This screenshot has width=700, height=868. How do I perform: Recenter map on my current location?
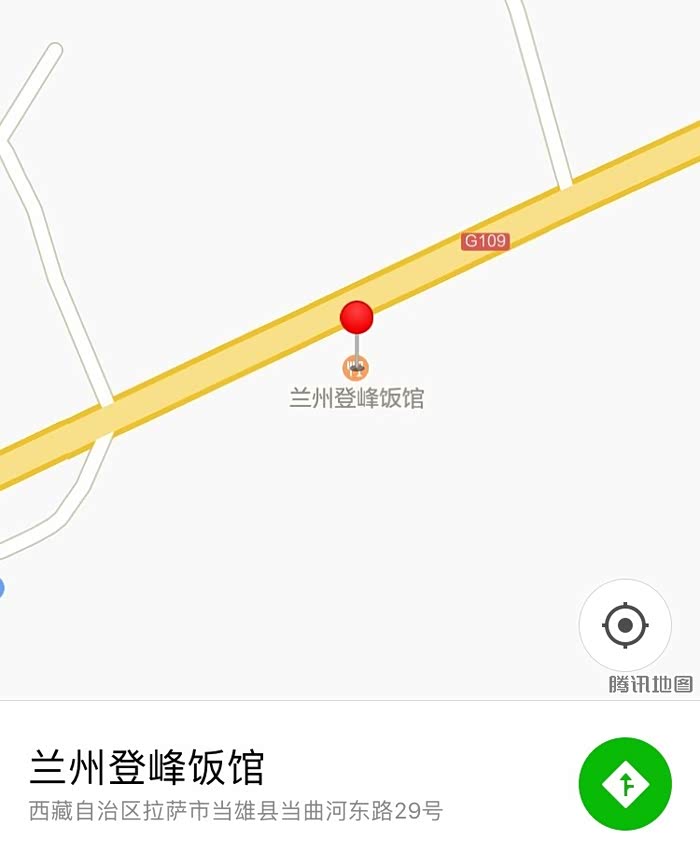[625, 626]
